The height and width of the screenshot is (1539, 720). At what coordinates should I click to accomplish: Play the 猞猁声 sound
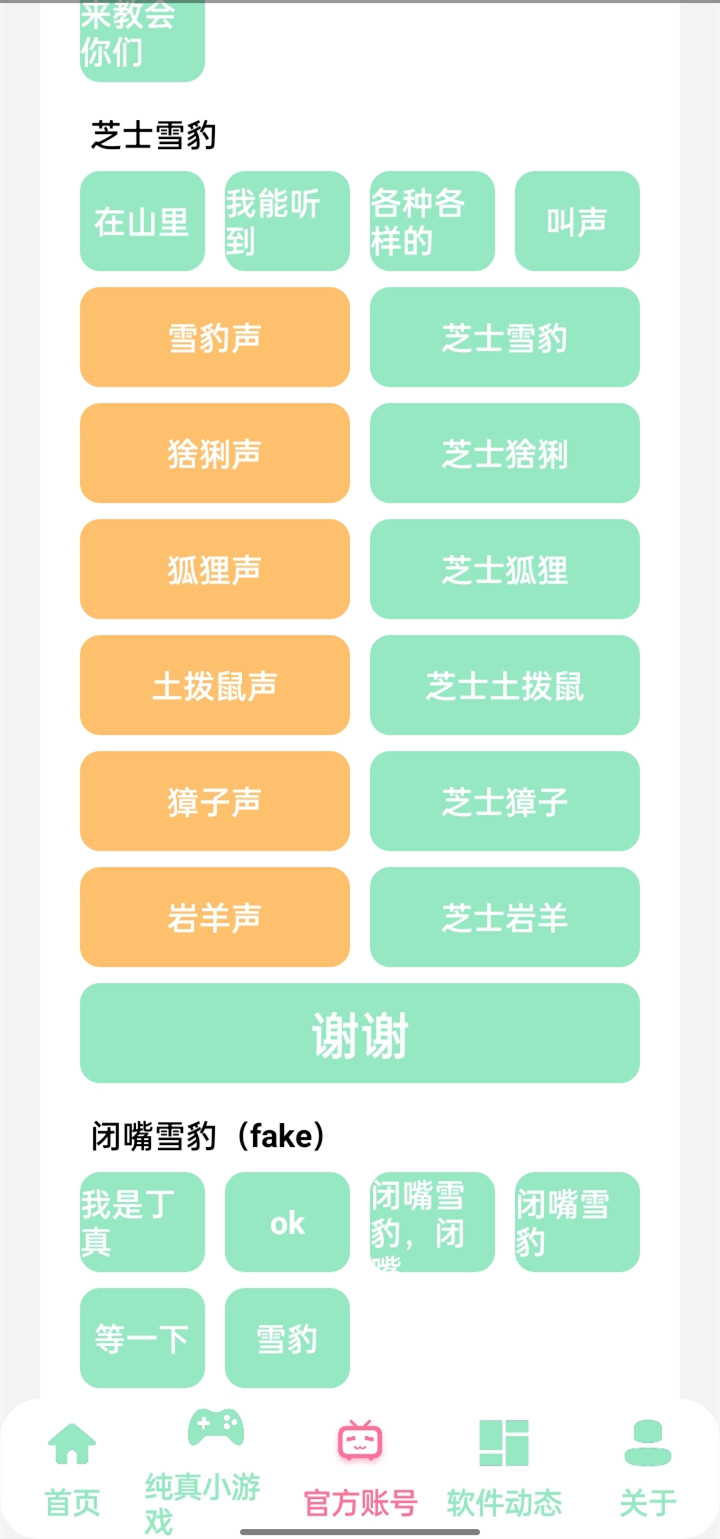click(x=215, y=453)
